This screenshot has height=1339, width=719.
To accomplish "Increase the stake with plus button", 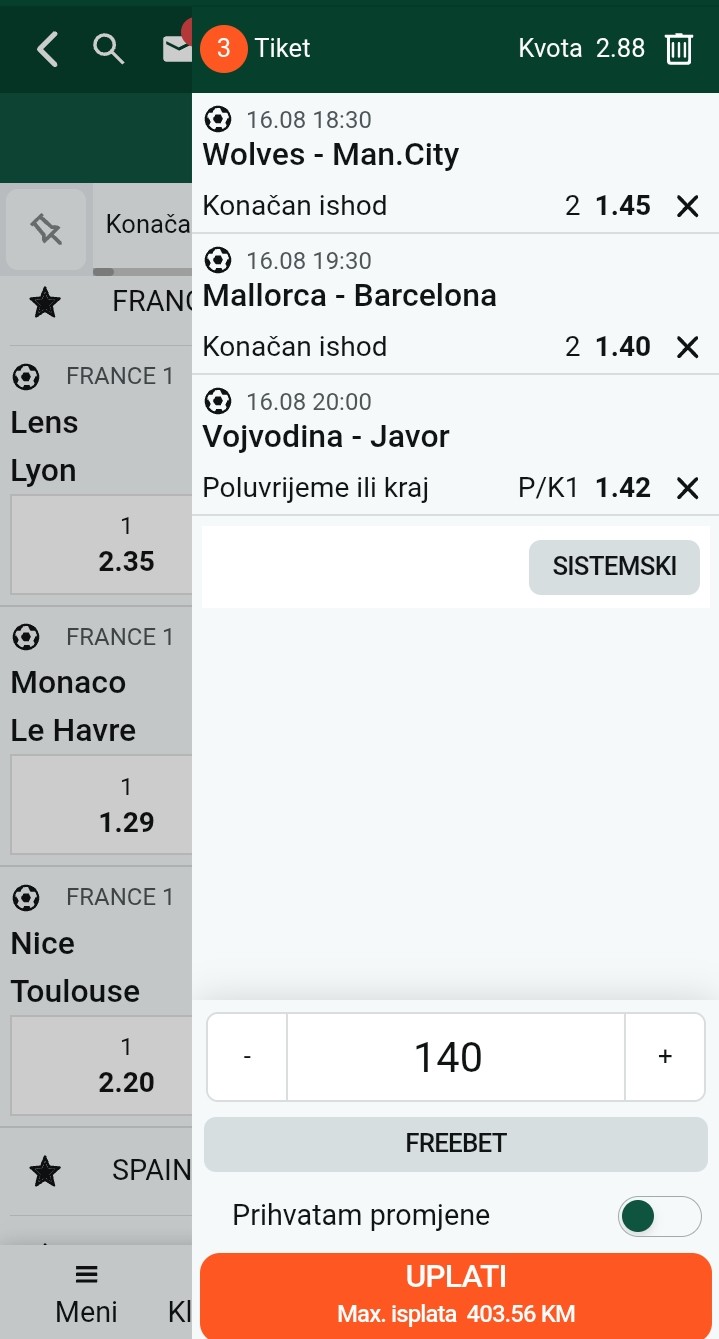I will tap(665, 1057).
